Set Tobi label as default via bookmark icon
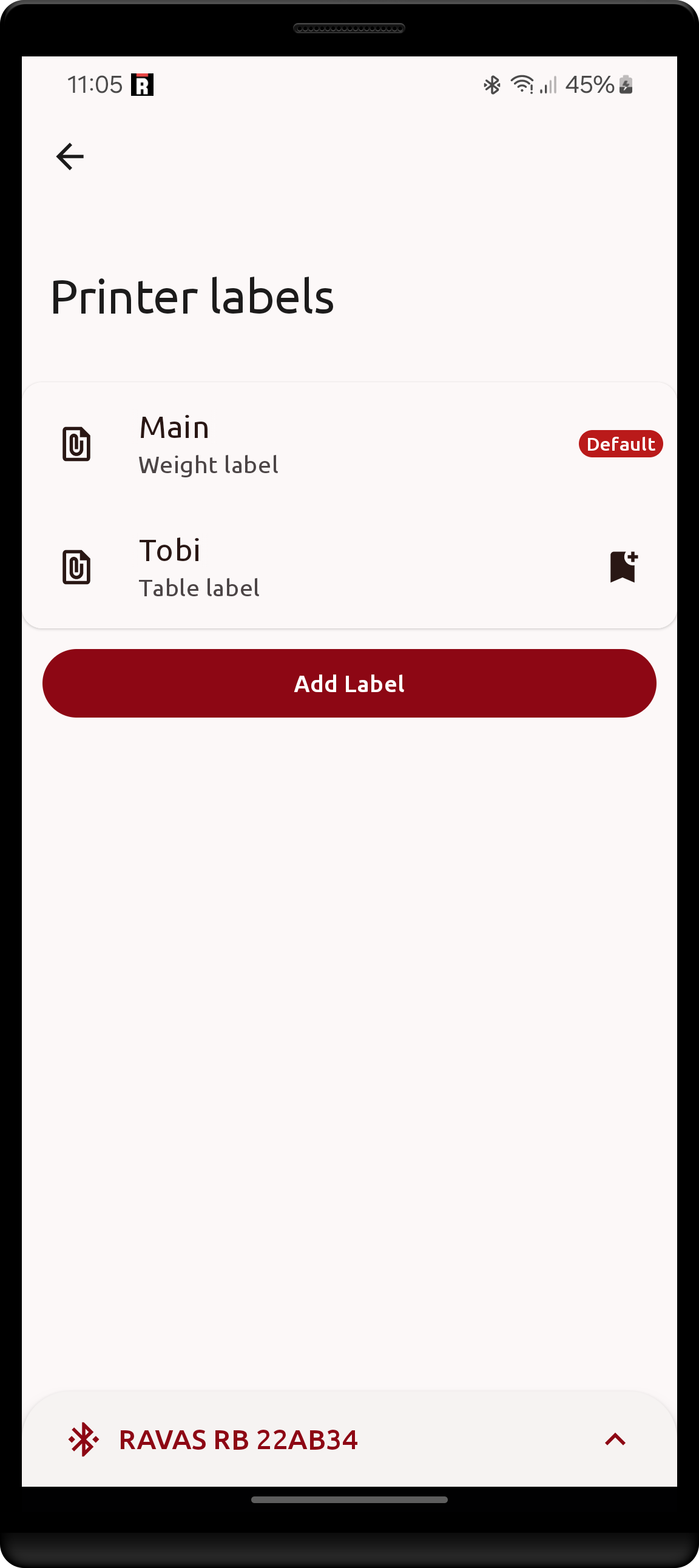The image size is (699, 1568). (x=623, y=567)
